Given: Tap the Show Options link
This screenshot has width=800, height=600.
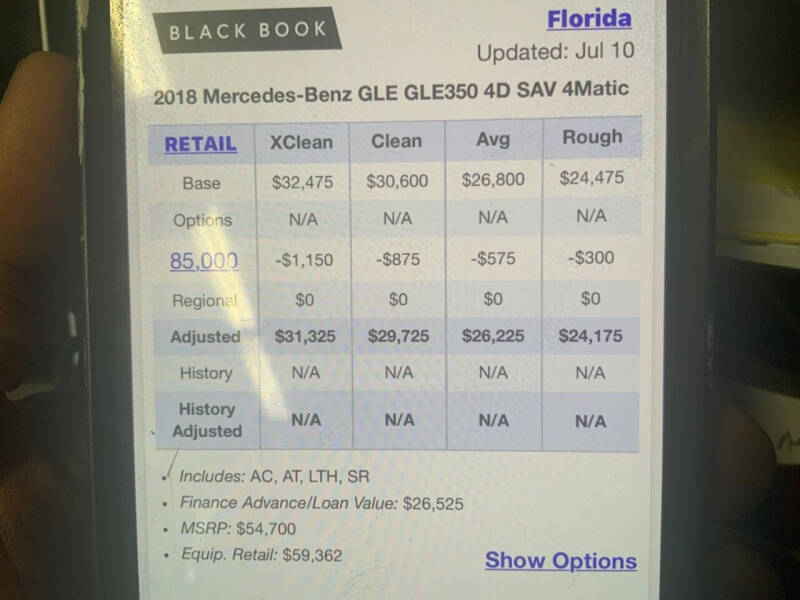Looking at the screenshot, I should click(560, 560).
